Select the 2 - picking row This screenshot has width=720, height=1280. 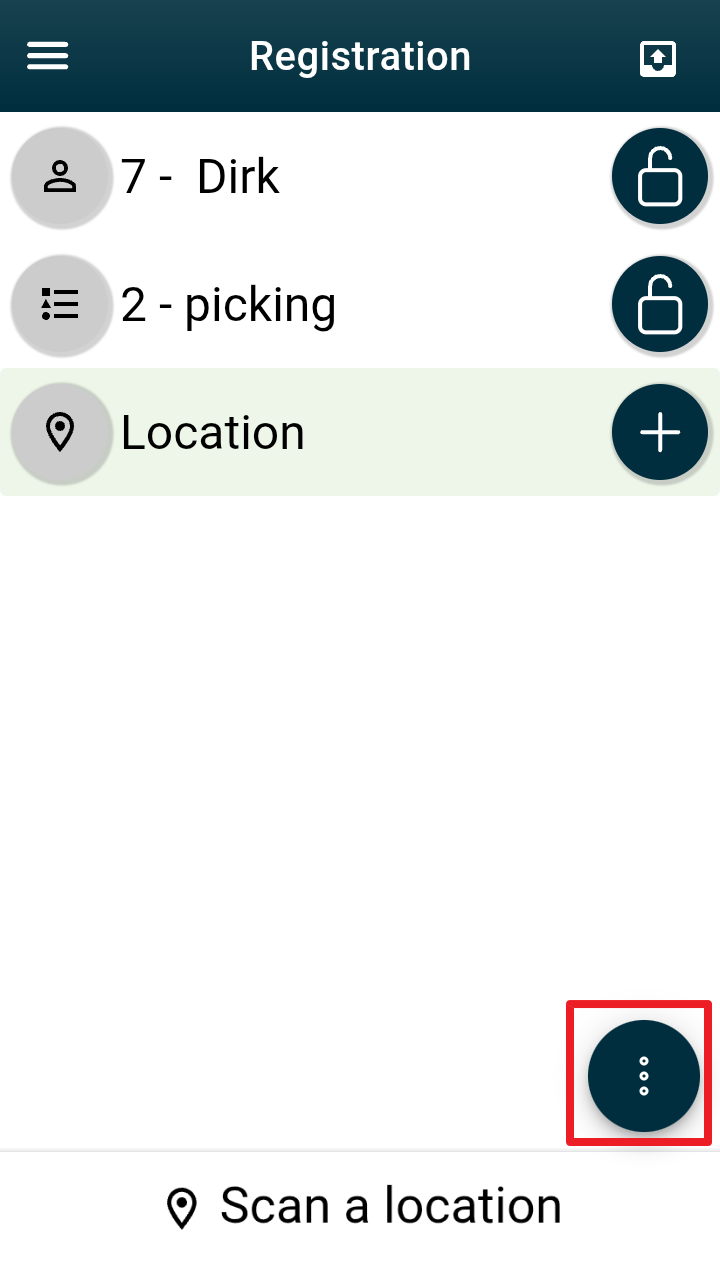click(300, 305)
